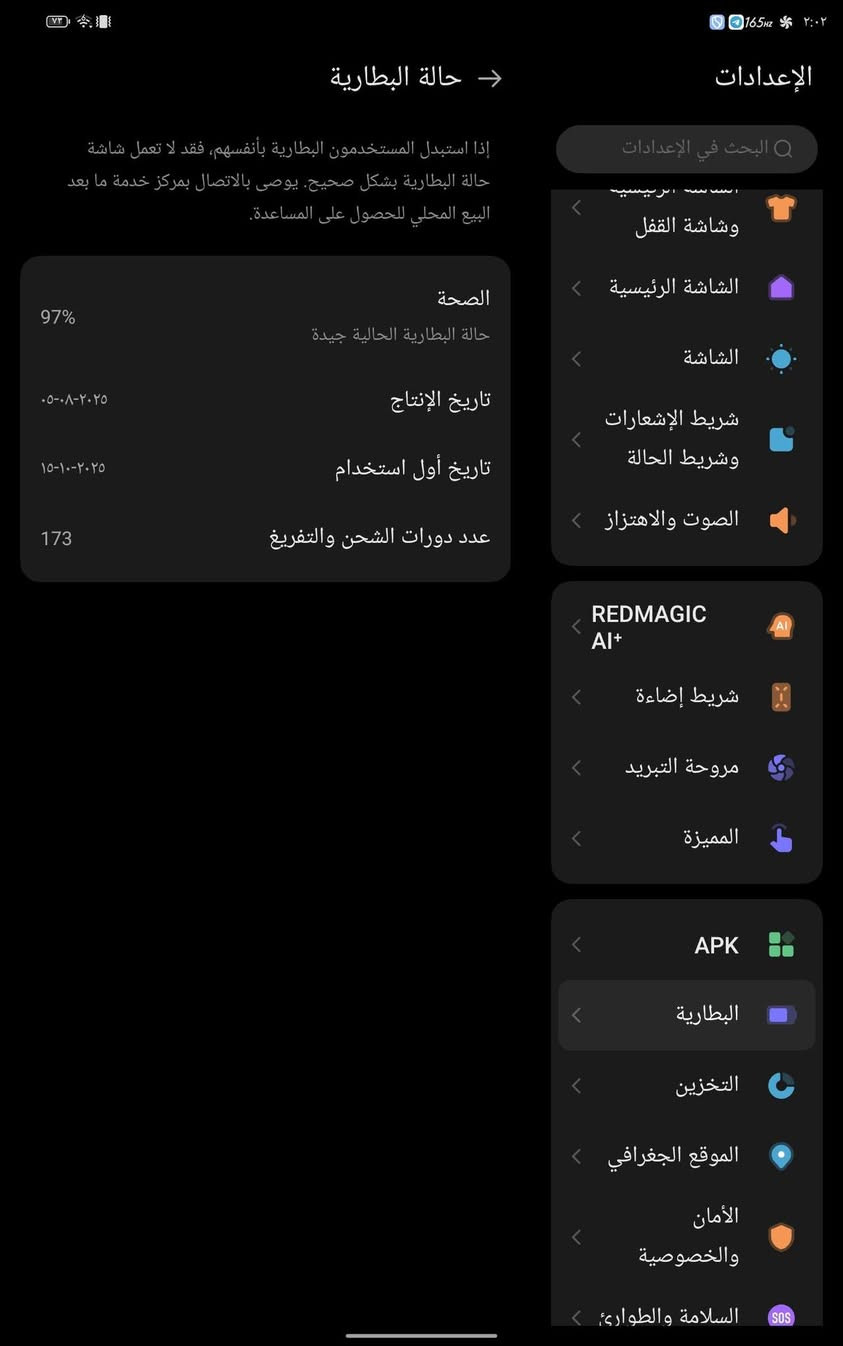
Task: Select the مروحة التبريد cooling fan icon
Action: pyautogui.click(x=781, y=767)
